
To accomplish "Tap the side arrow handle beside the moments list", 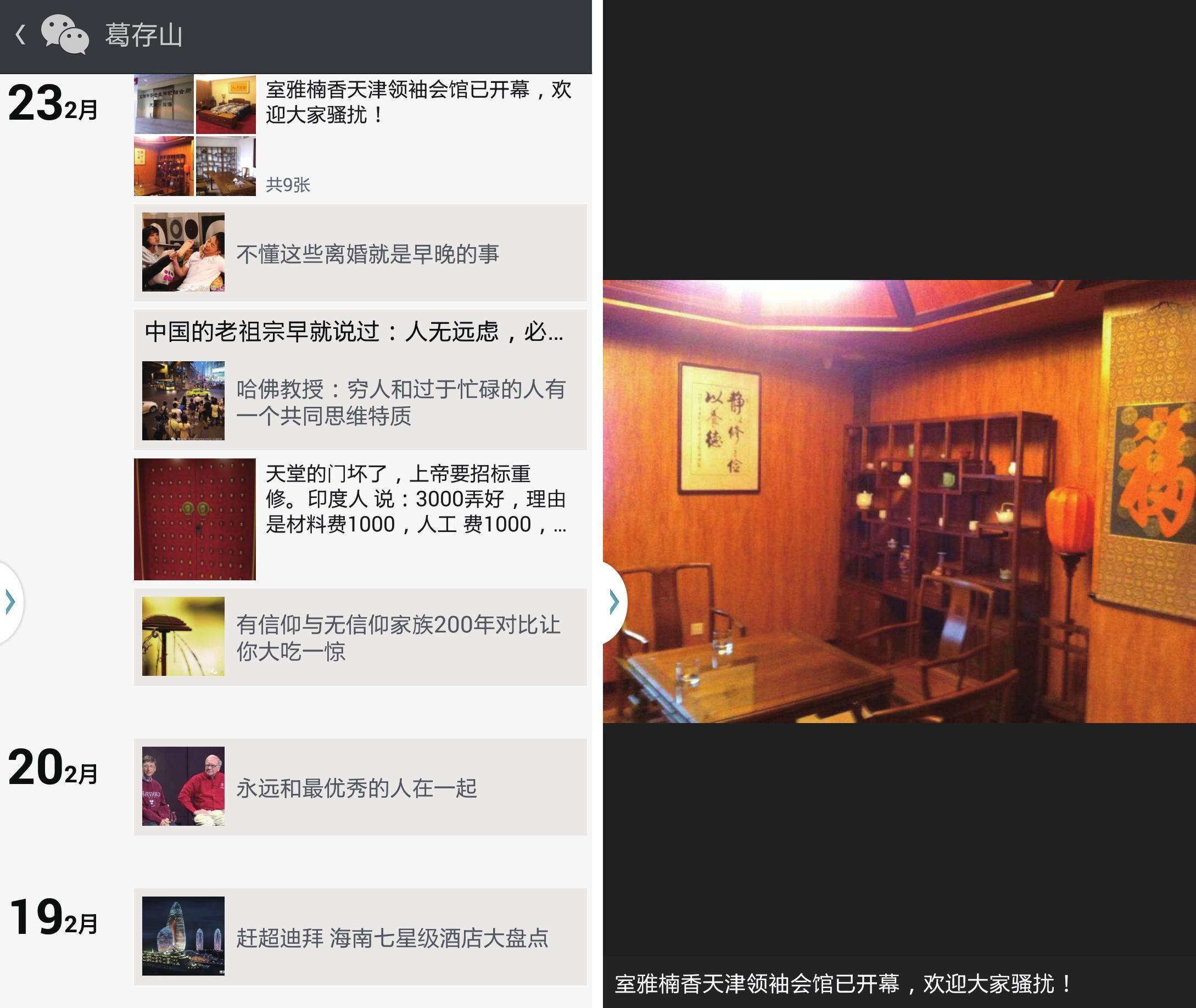I will (10, 602).
